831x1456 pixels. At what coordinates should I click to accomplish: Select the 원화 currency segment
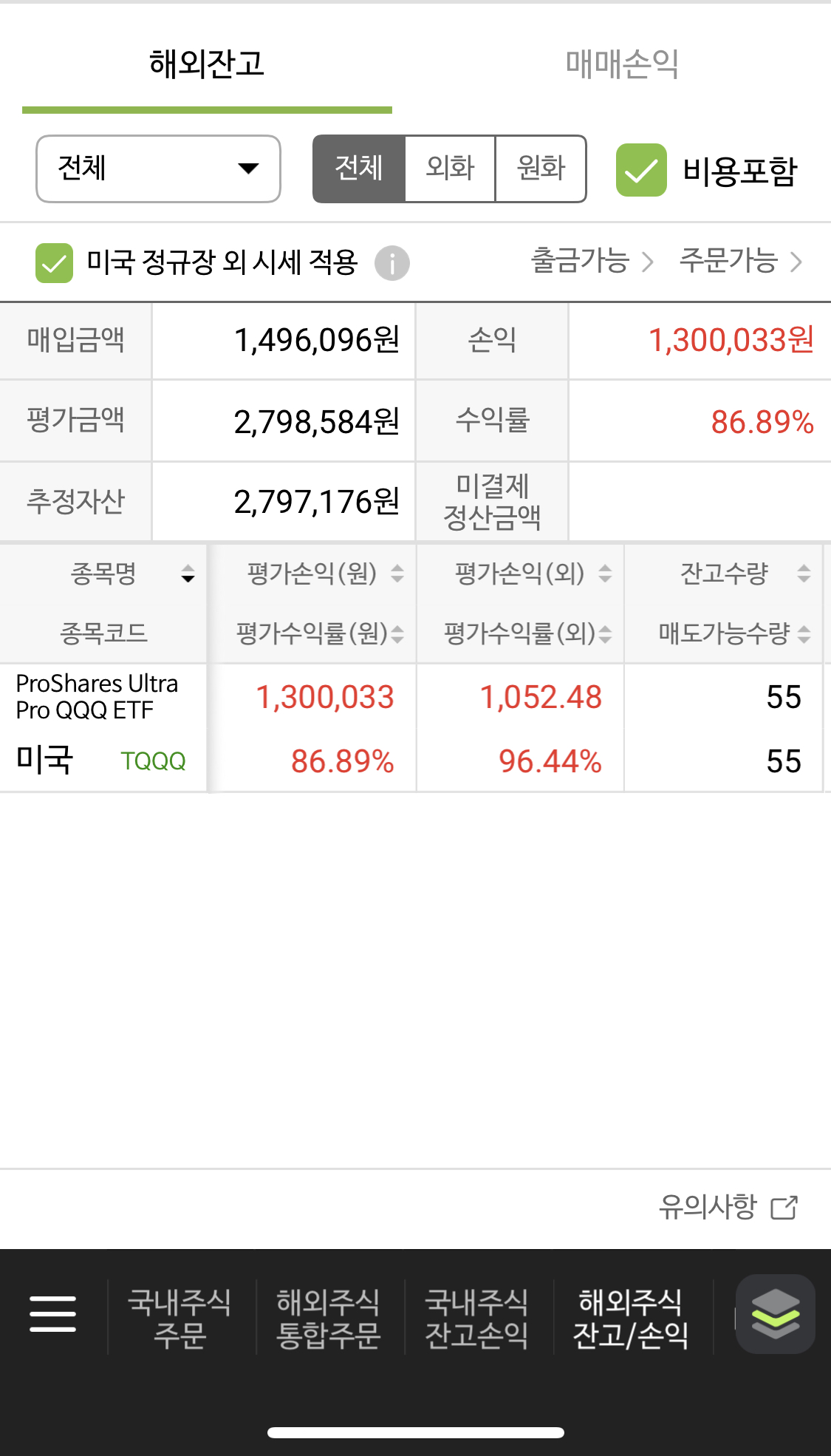pos(541,169)
